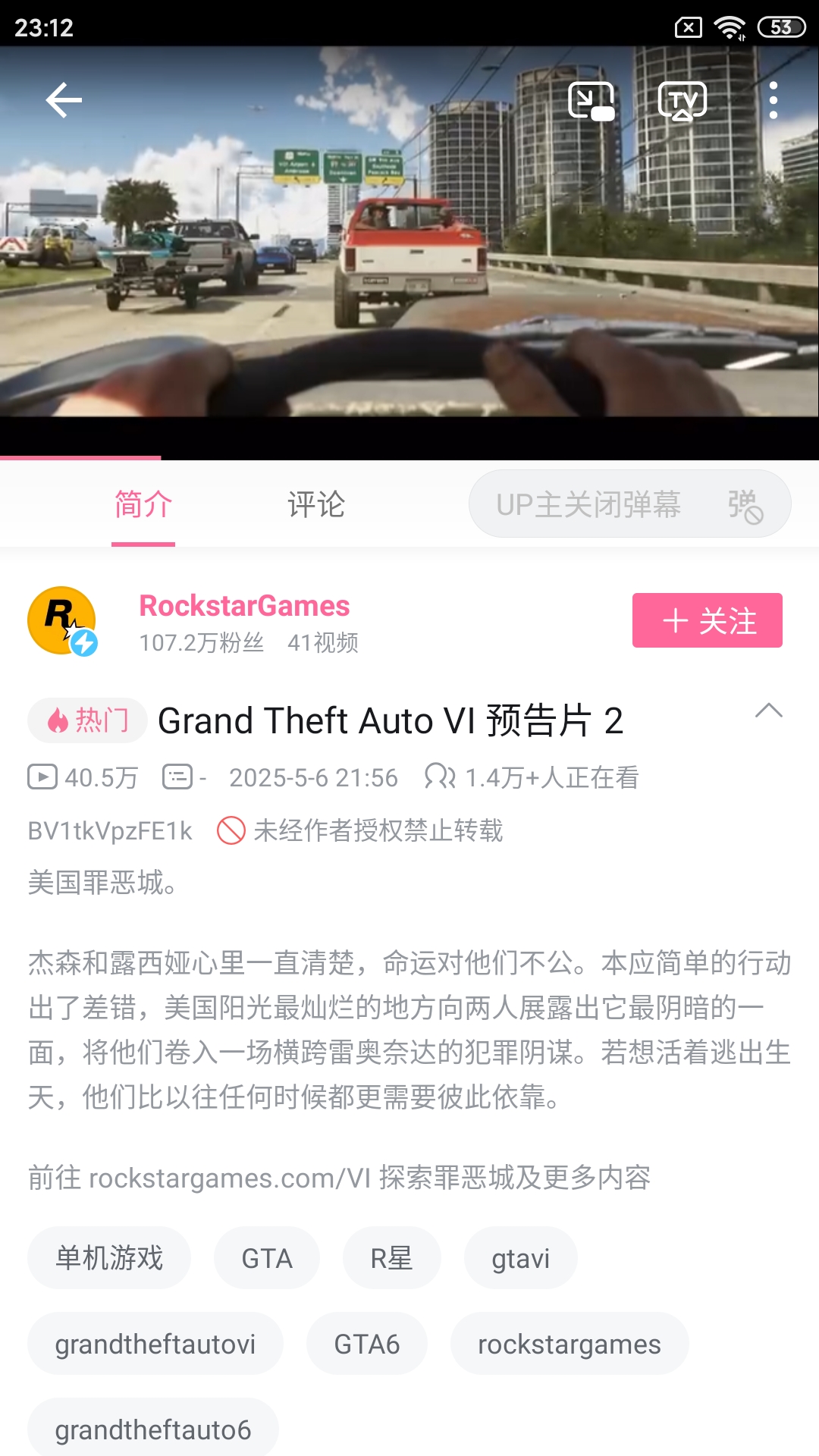Cast video to TV
The width and height of the screenshot is (819, 1456).
click(682, 101)
